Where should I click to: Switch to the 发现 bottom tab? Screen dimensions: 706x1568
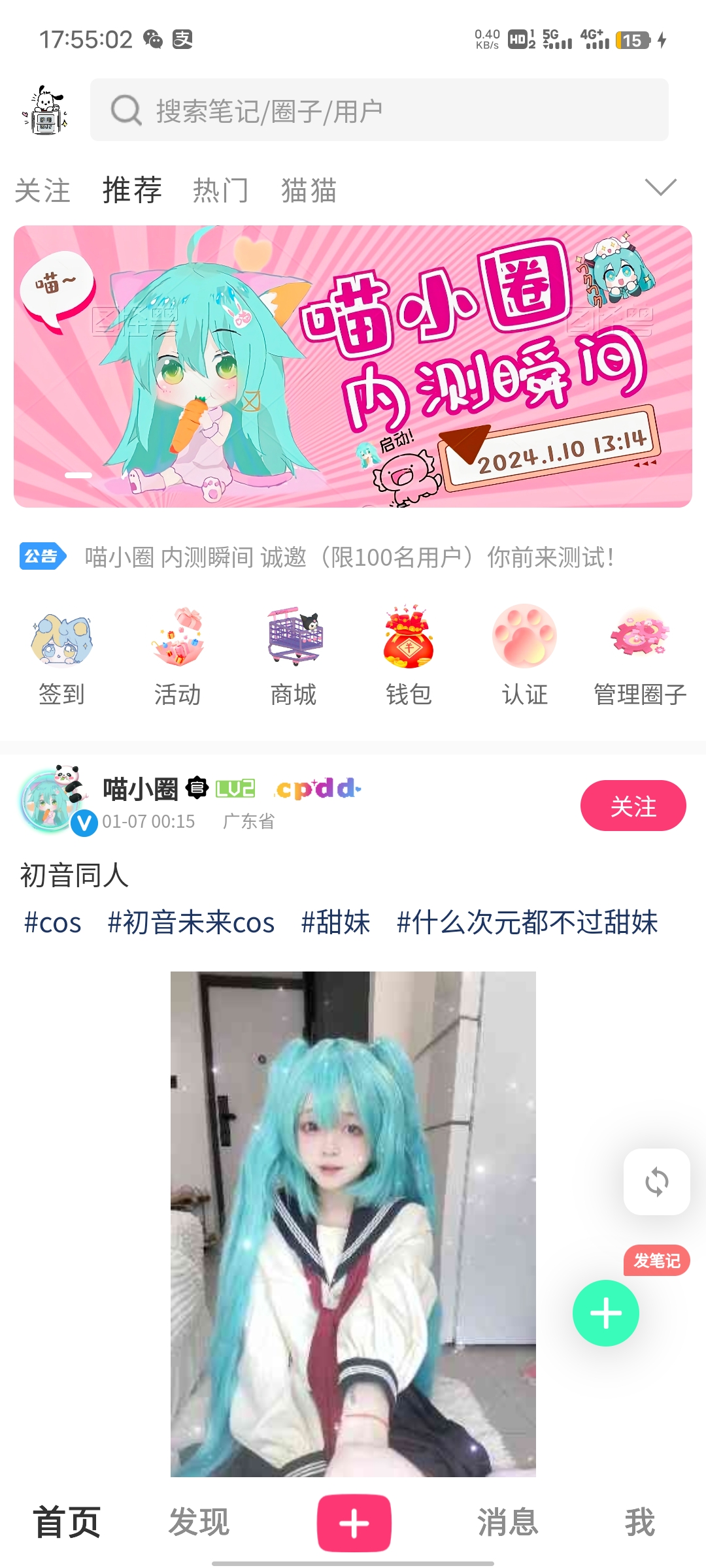click(199, 1522)
